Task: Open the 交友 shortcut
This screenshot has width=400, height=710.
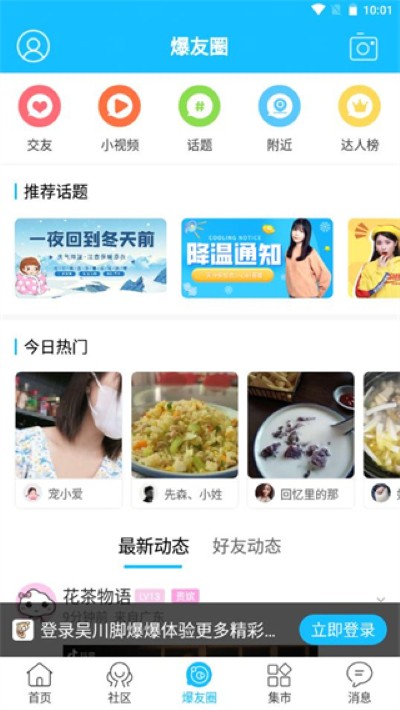Action: tap(39, 119)
